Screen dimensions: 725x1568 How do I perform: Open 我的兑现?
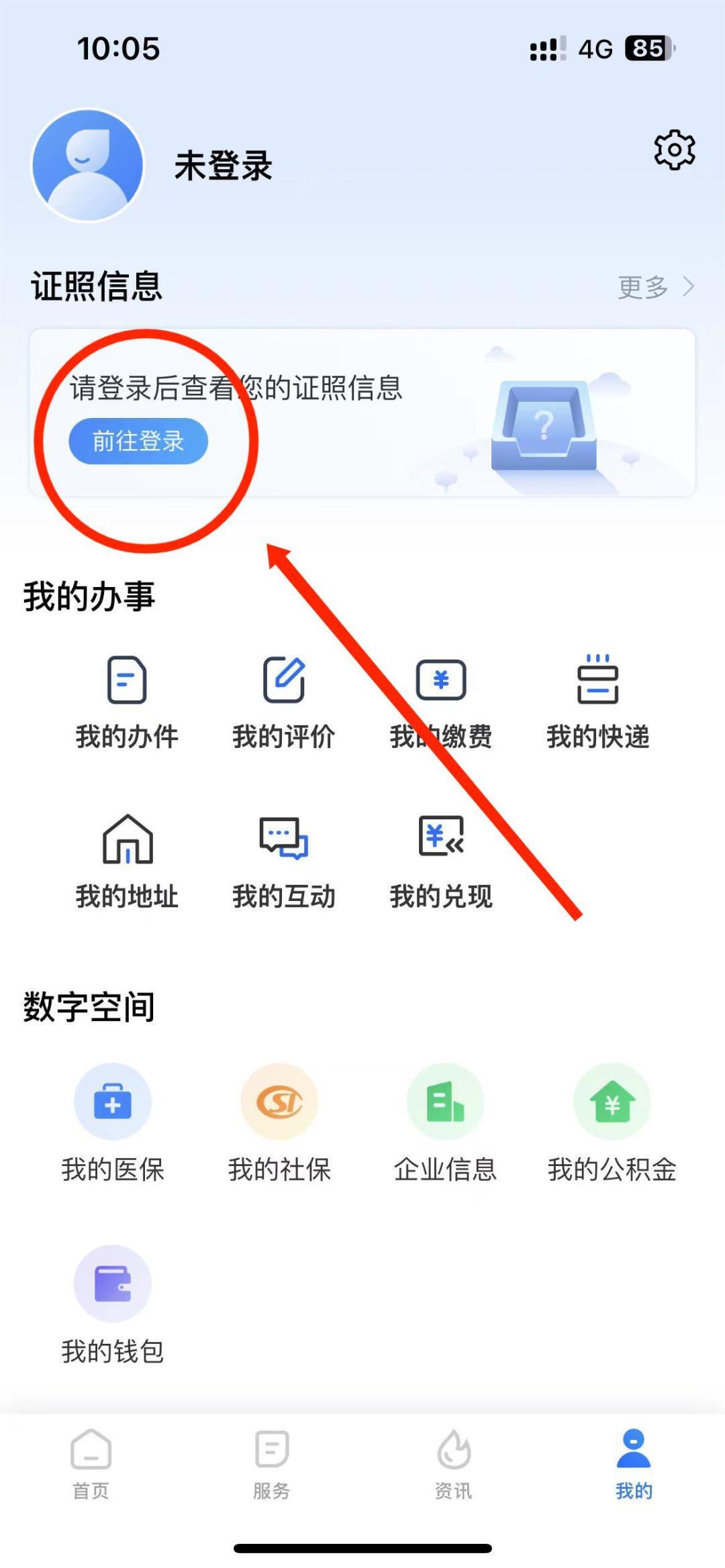[x=440, y=861]
